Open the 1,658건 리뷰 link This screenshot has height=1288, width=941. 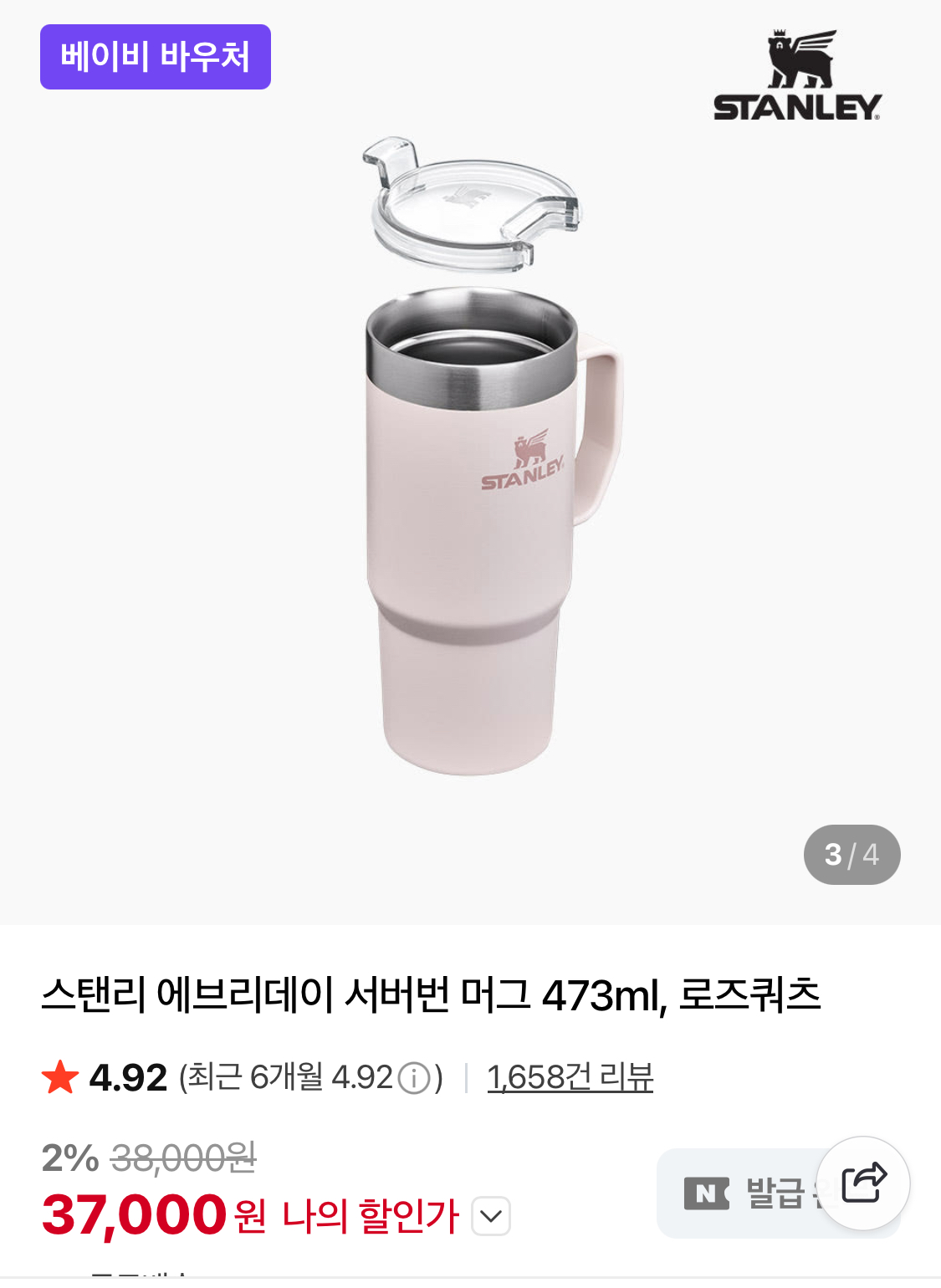coord(570,1077)
